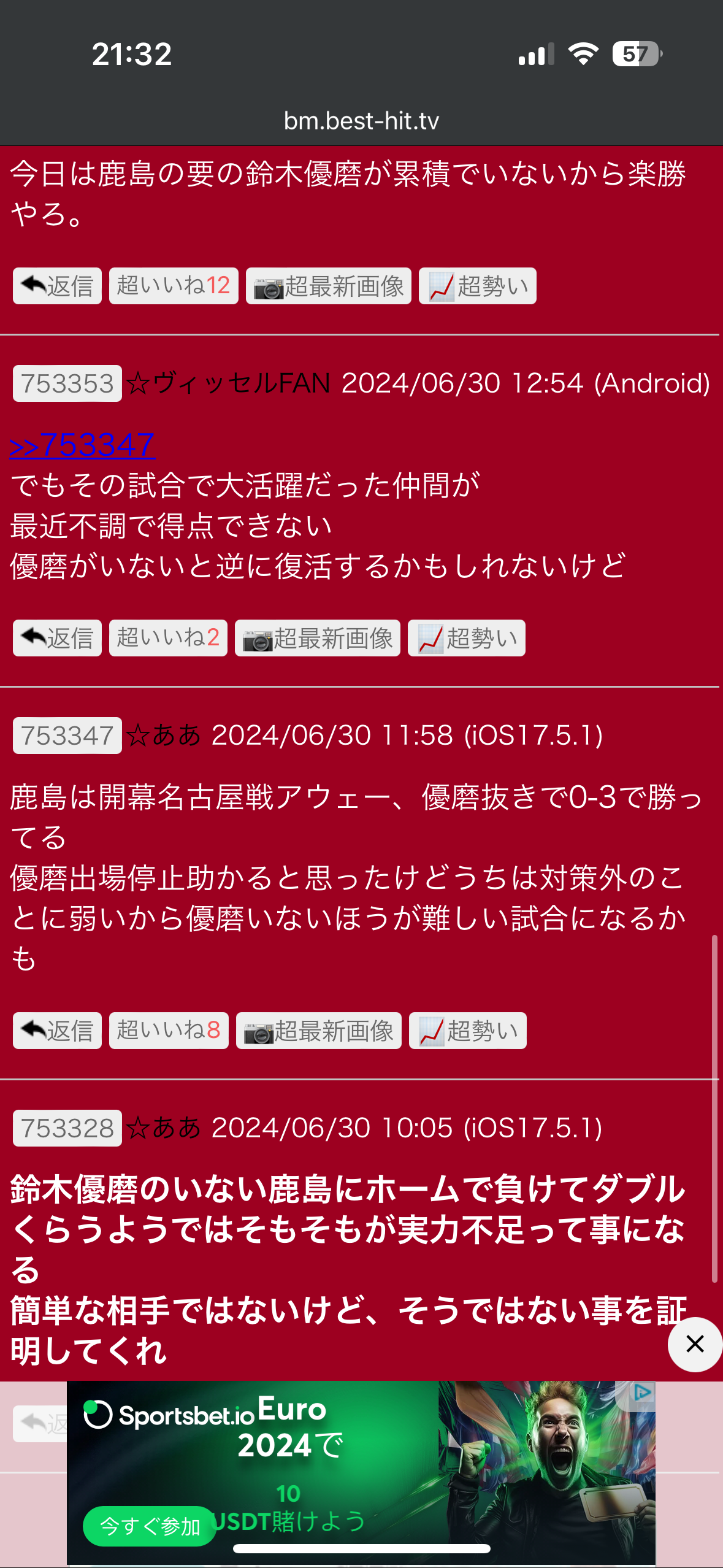Open 超最新画像 beside 超いいね2
723x1568 pixels.
coord(317,638)
